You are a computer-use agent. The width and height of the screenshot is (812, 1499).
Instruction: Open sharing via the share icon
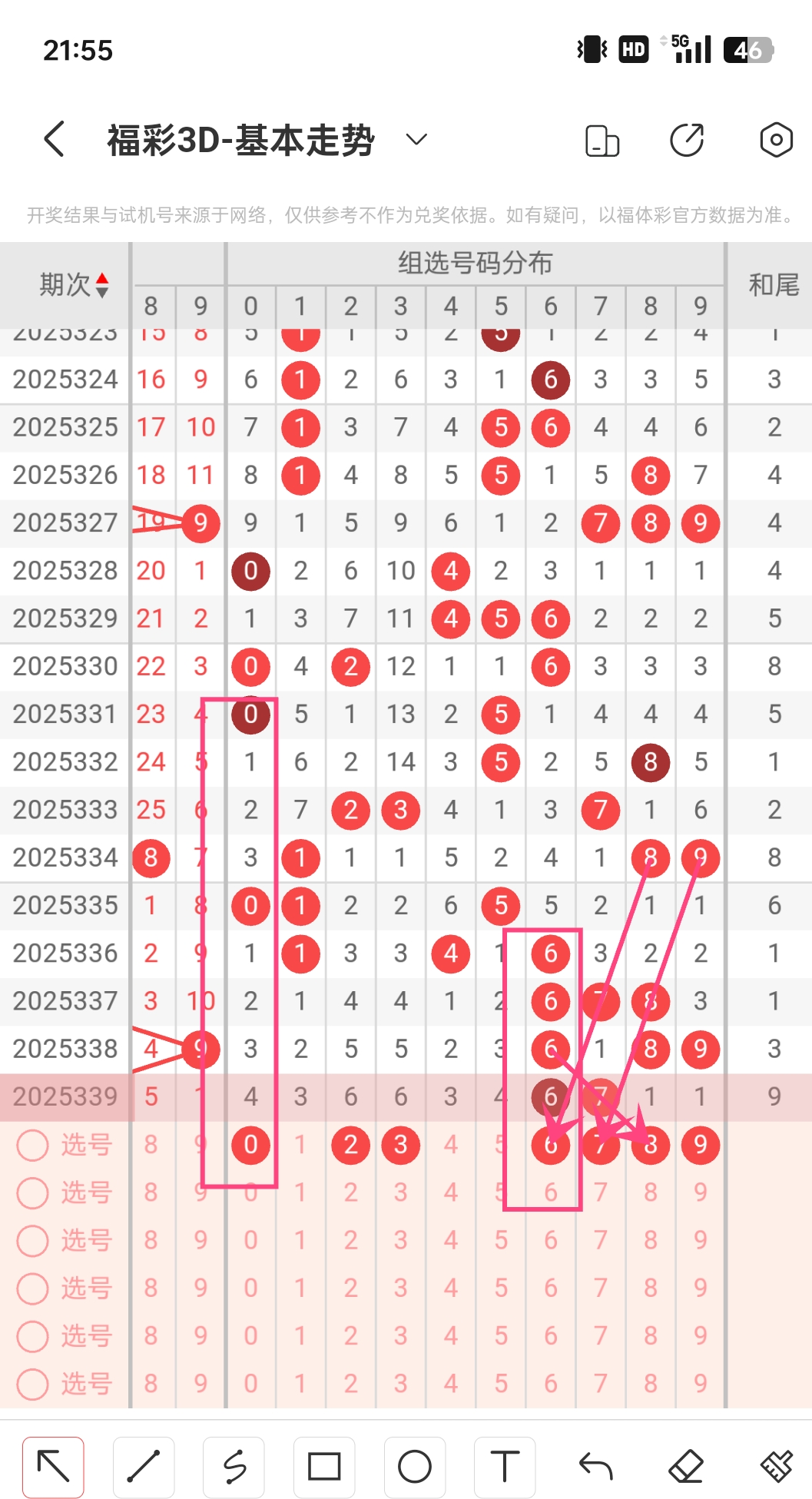(x=688, y=140)
